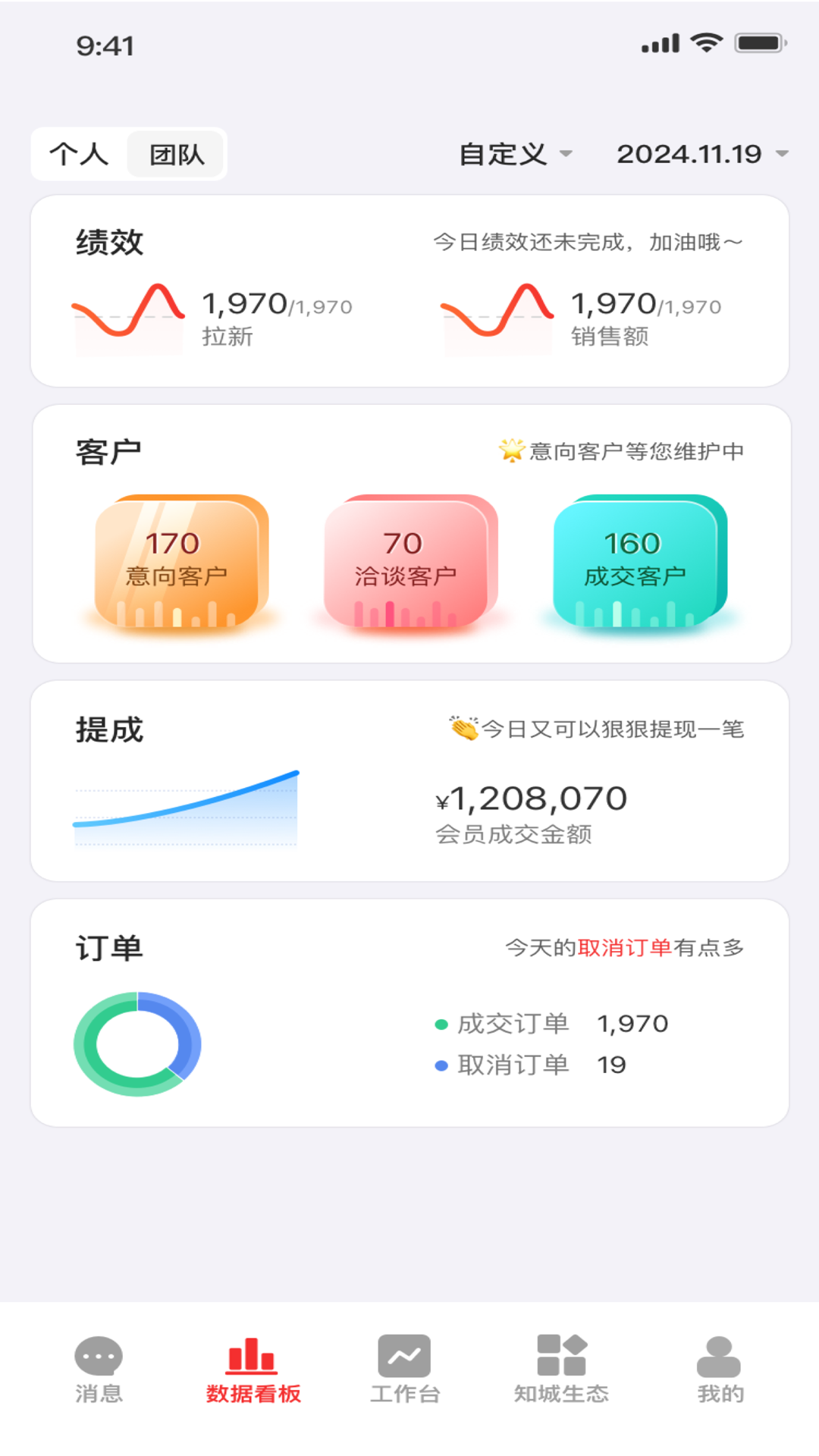Switch to the 个人 tab

click(x=78, y=154)
